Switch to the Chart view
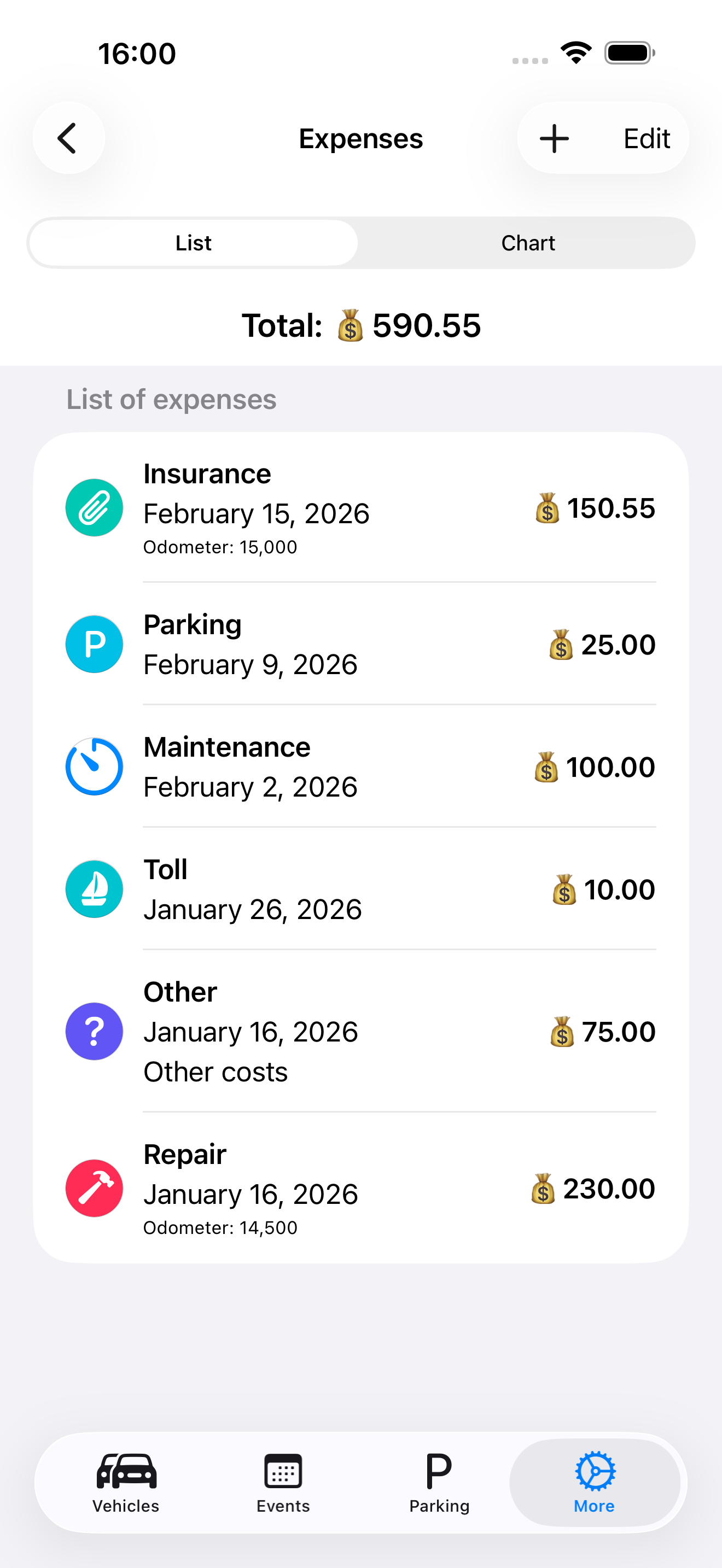This screenshot has height=1568, width=722. [x=528, y=242]
